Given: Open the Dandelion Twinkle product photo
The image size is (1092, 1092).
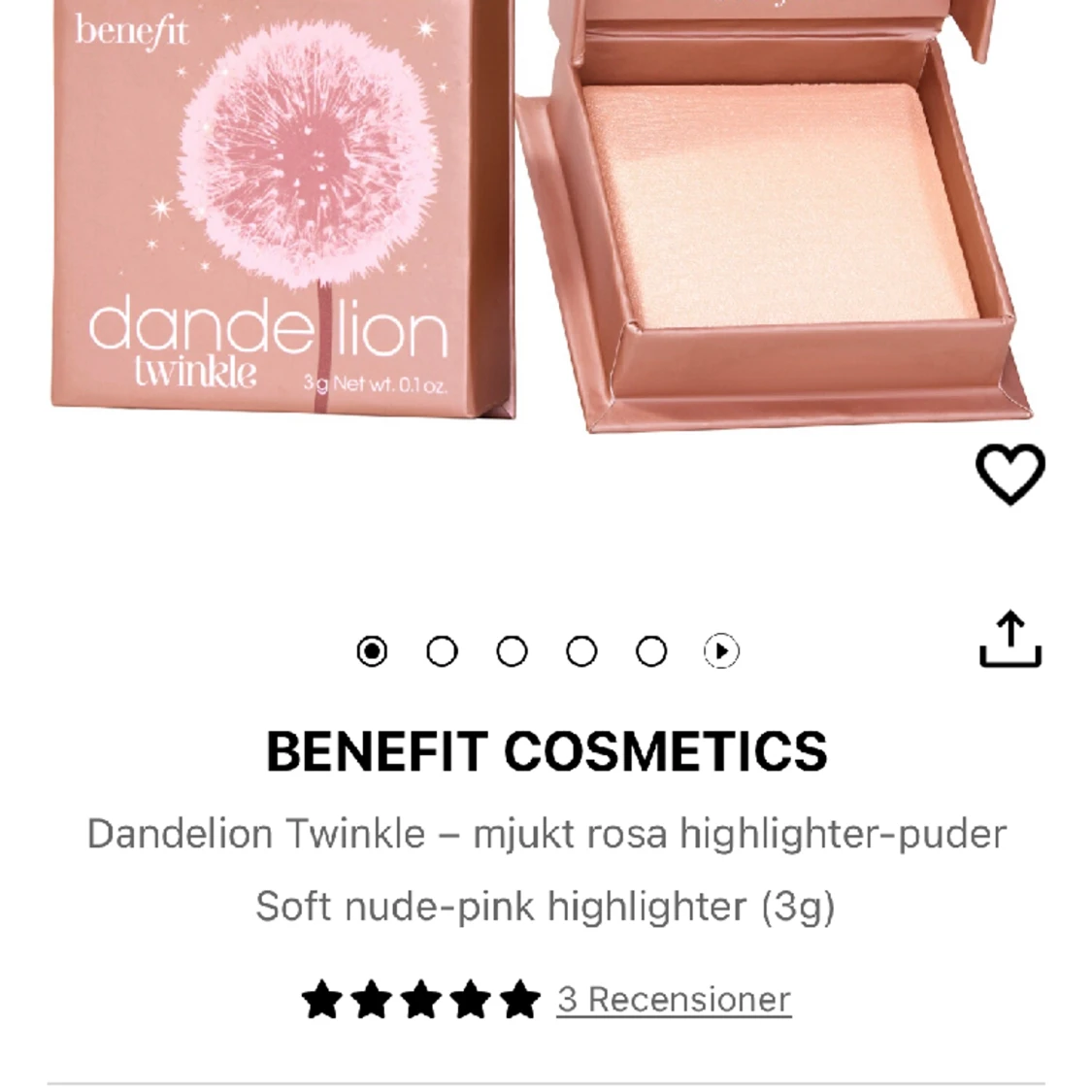Looking at the screenshot, I should pos(544,214).
